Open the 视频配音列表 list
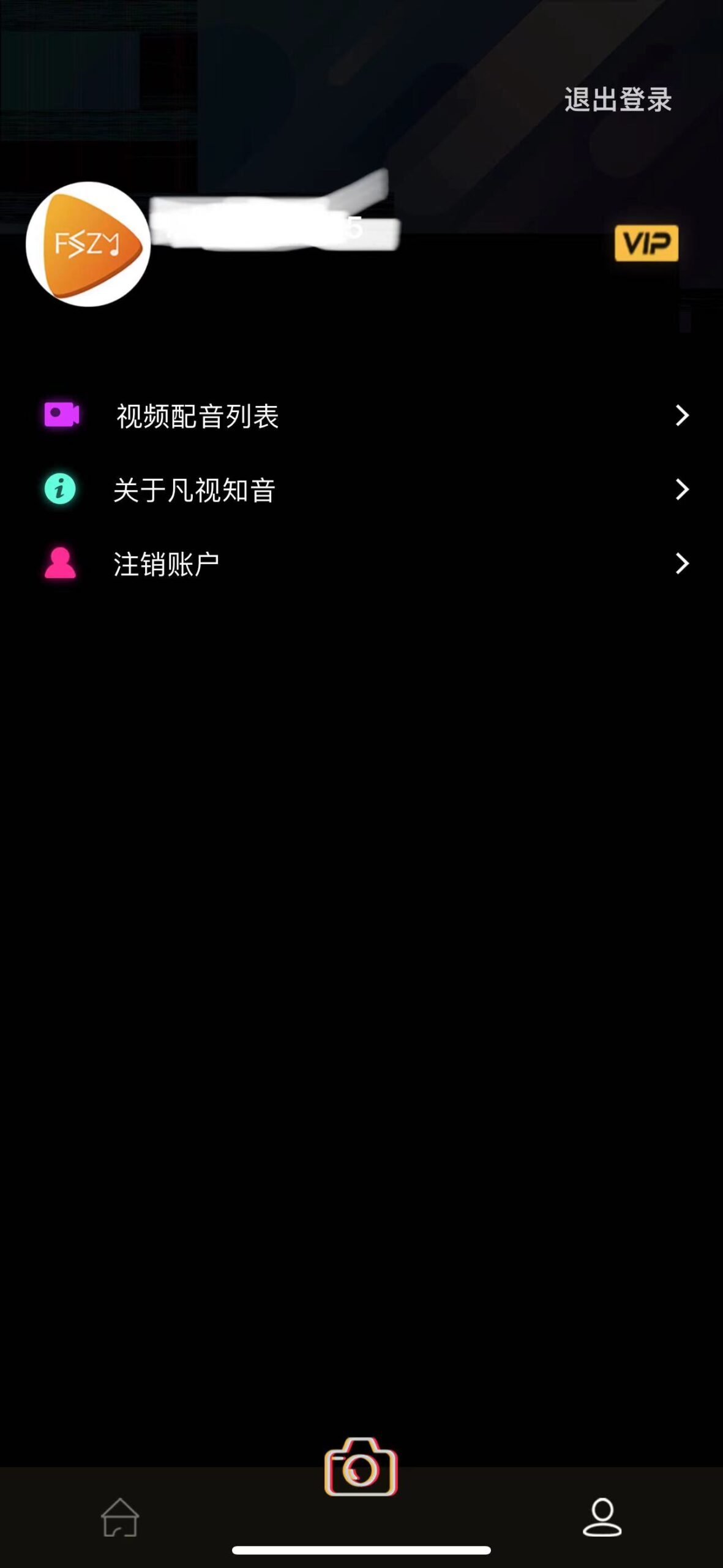 click(x=197, y=415)
